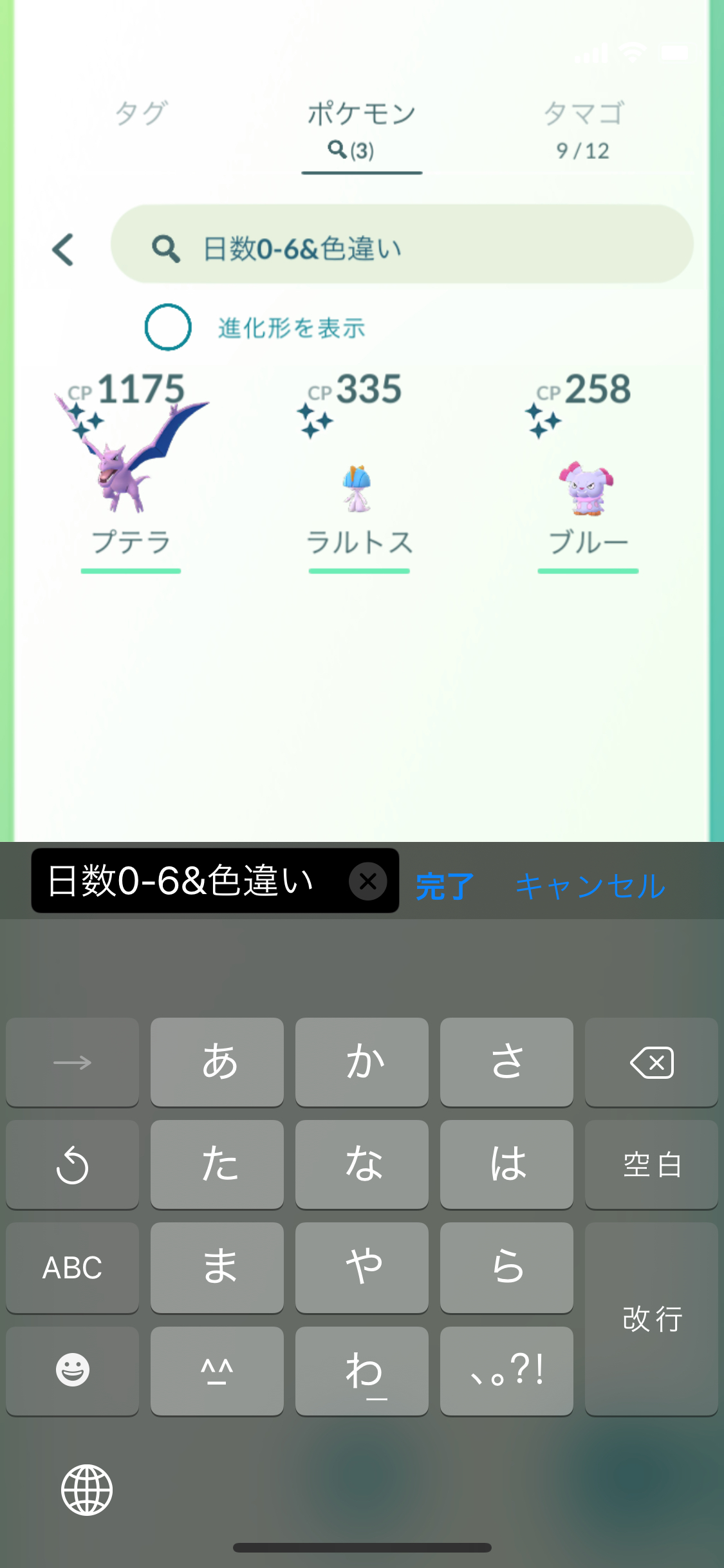Switch keyboard to ABC mode
Image resolution: width=724 pixels, height=1568 pixels.
click(72, 1267)
